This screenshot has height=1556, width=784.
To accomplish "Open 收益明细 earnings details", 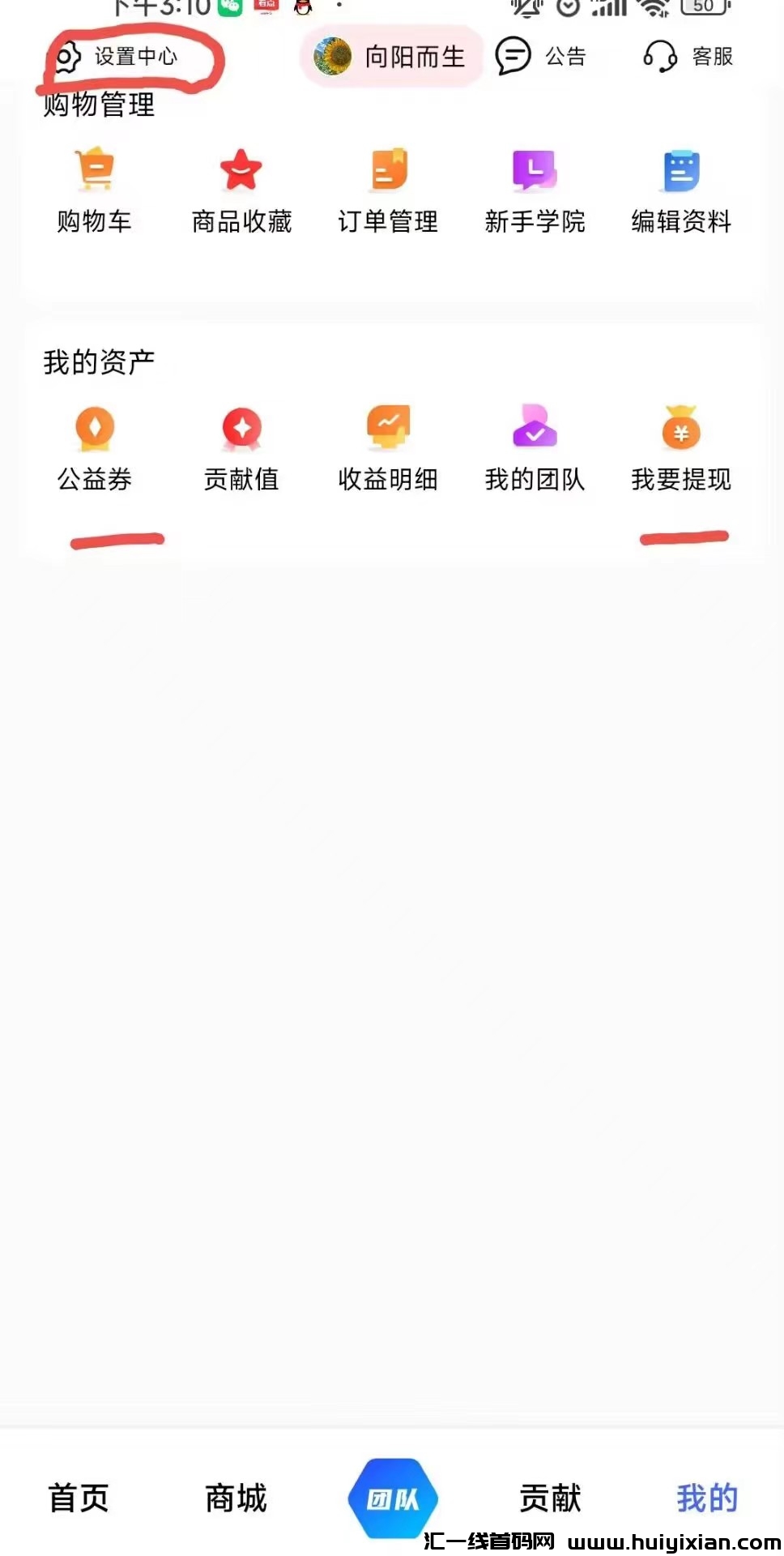I will (x=388, y=446).
